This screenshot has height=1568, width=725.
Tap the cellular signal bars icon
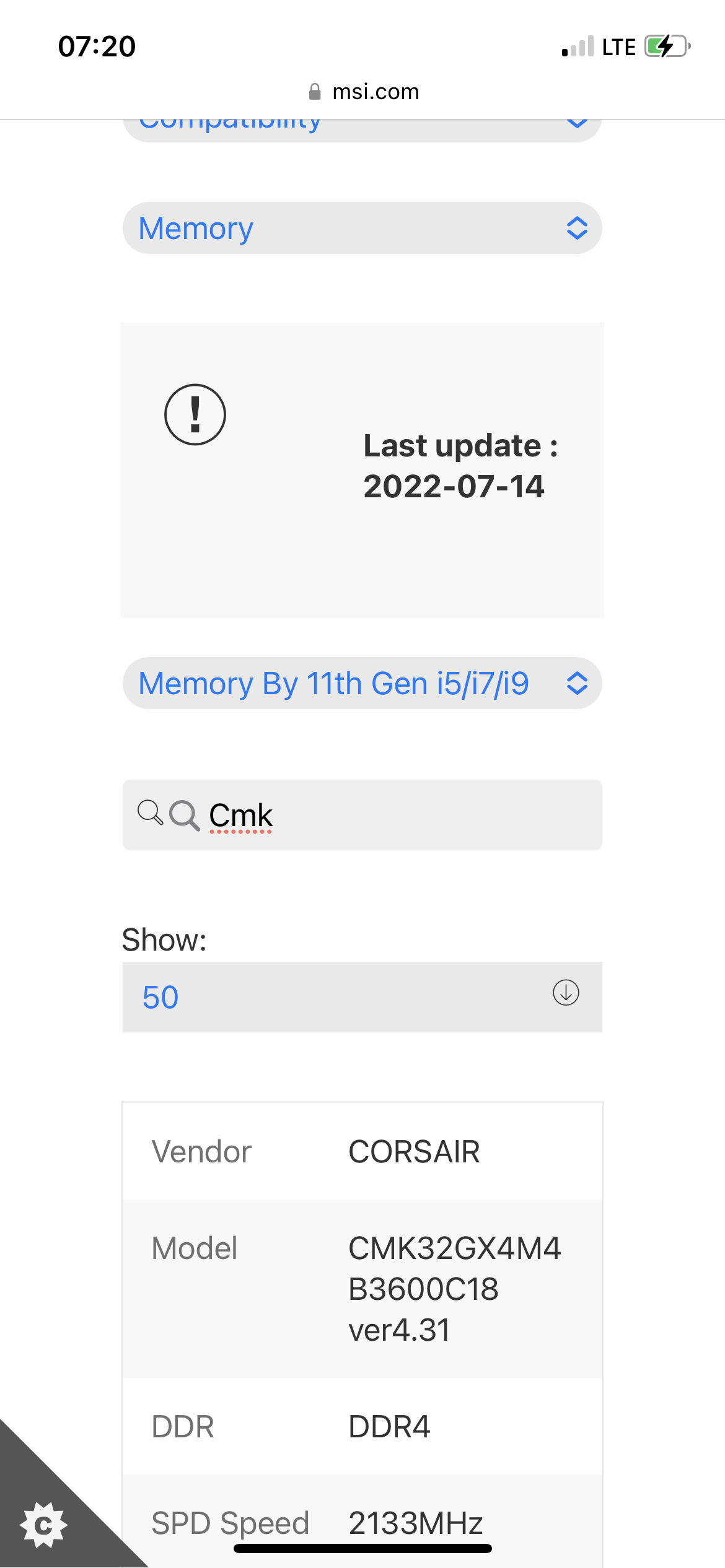578,45
